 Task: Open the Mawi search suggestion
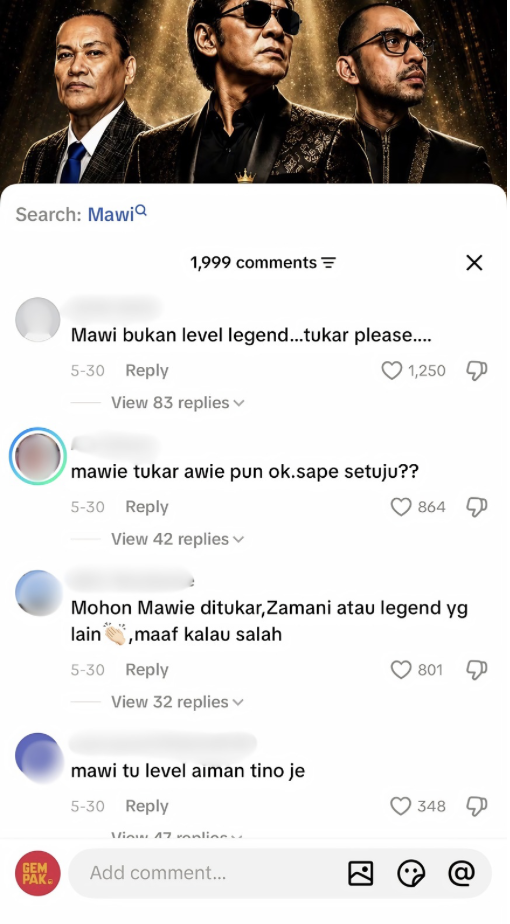[x=117, y=214]
